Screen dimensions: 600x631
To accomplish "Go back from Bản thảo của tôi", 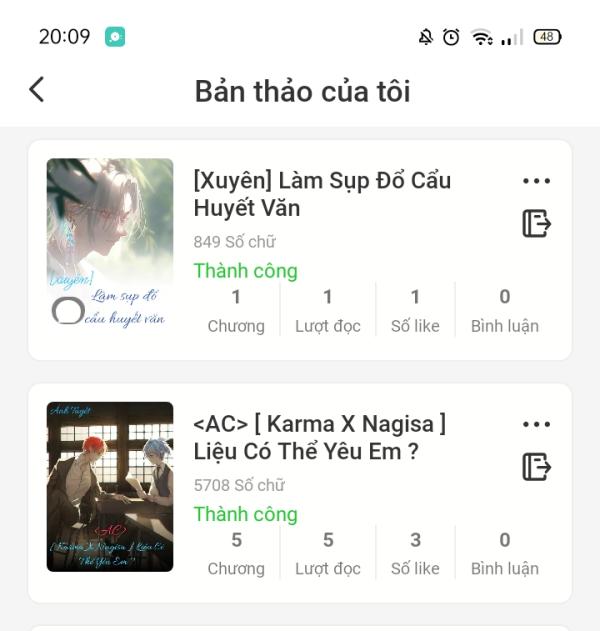I will coord(37,90).
